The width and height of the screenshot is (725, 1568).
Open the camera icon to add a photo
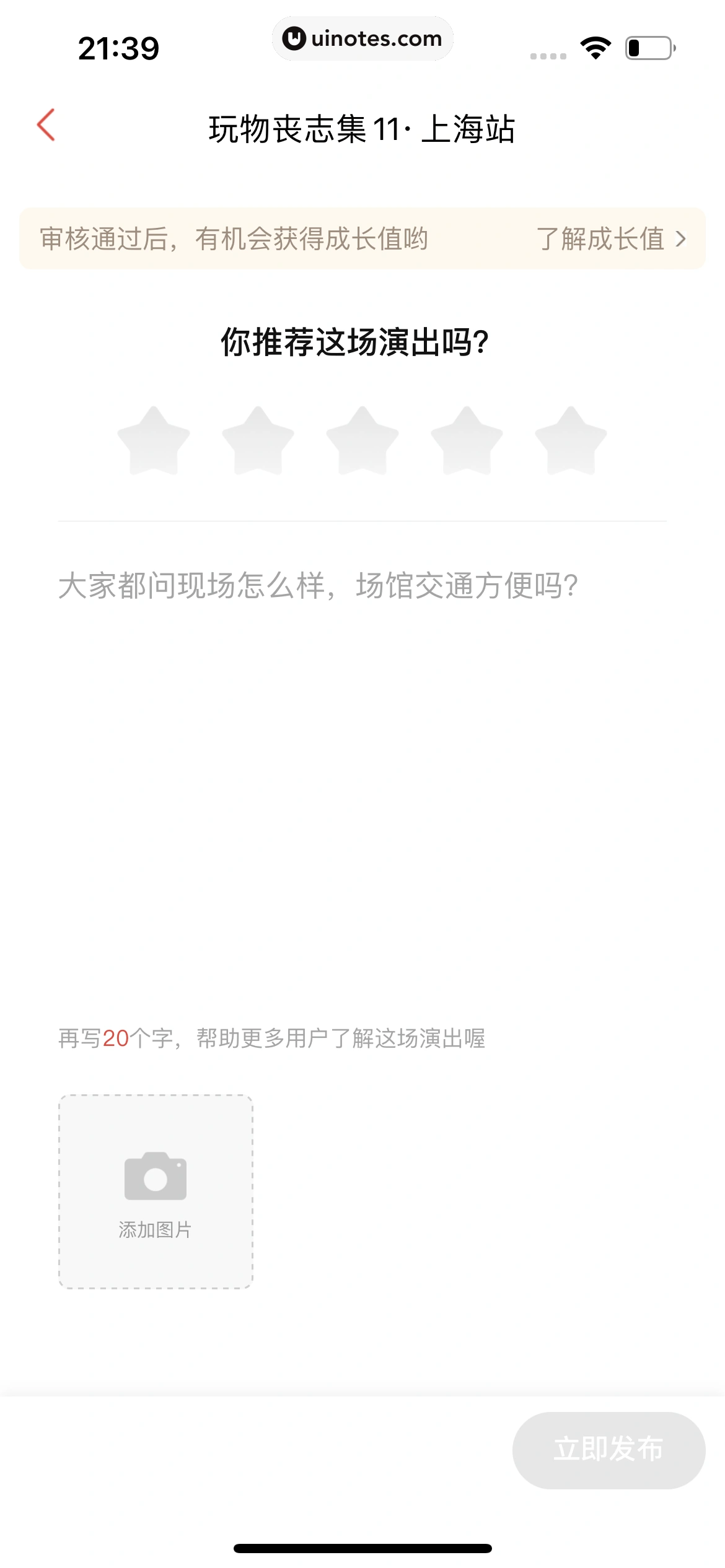coord(156,1175)
